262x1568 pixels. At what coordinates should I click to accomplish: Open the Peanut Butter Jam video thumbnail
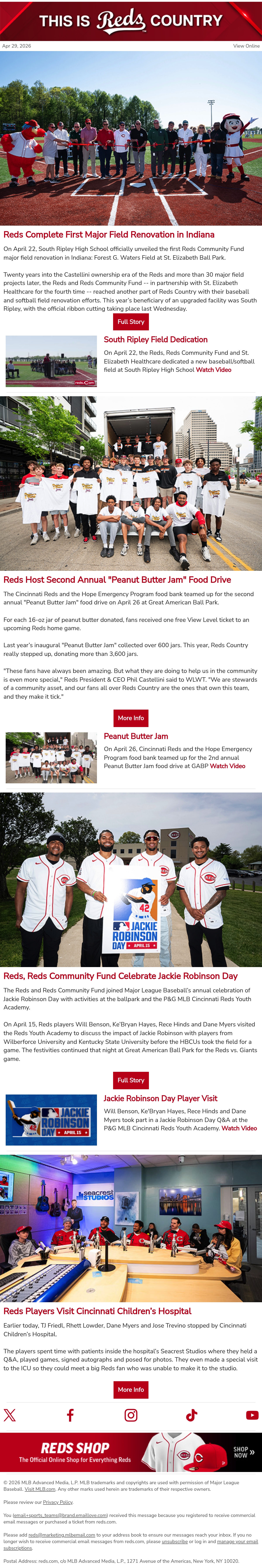(51, 757)
